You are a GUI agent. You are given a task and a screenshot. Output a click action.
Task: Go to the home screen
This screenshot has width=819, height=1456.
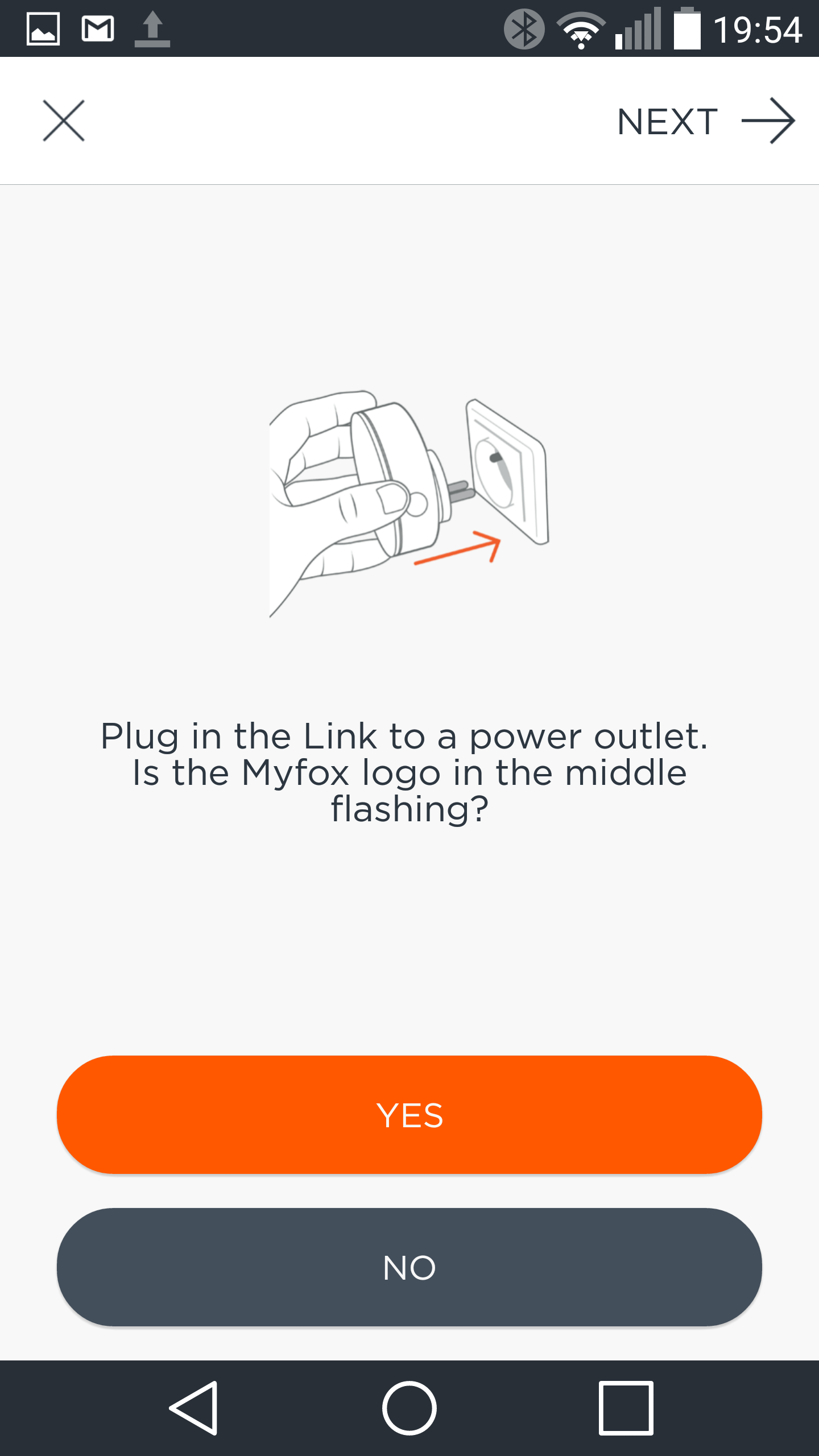point(409,1408)
